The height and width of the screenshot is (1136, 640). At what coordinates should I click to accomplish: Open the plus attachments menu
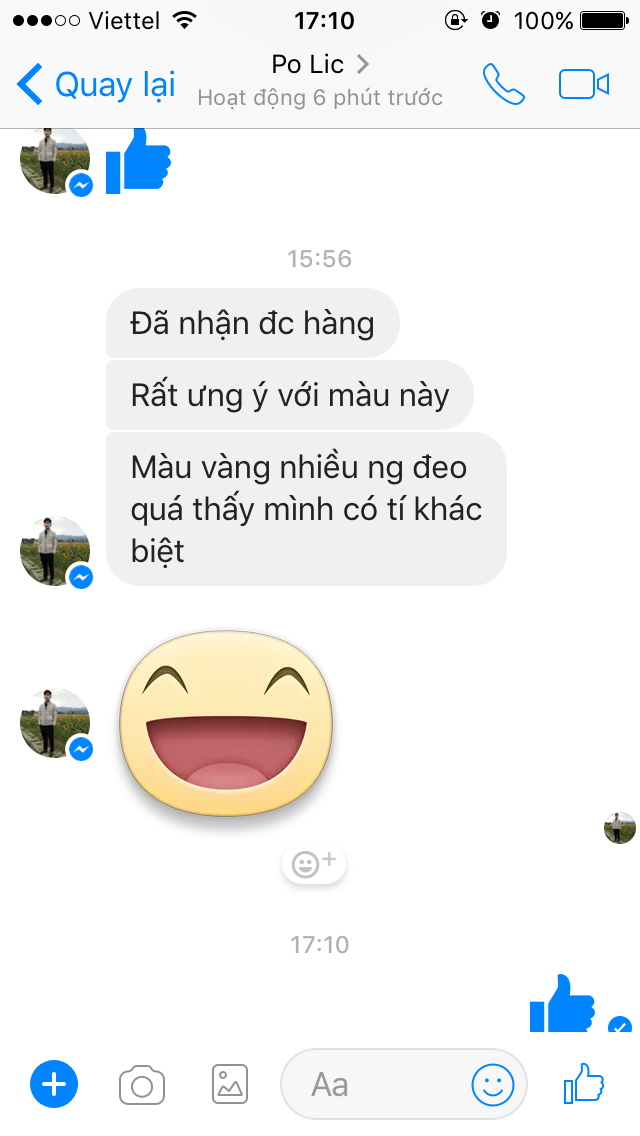54,1084
